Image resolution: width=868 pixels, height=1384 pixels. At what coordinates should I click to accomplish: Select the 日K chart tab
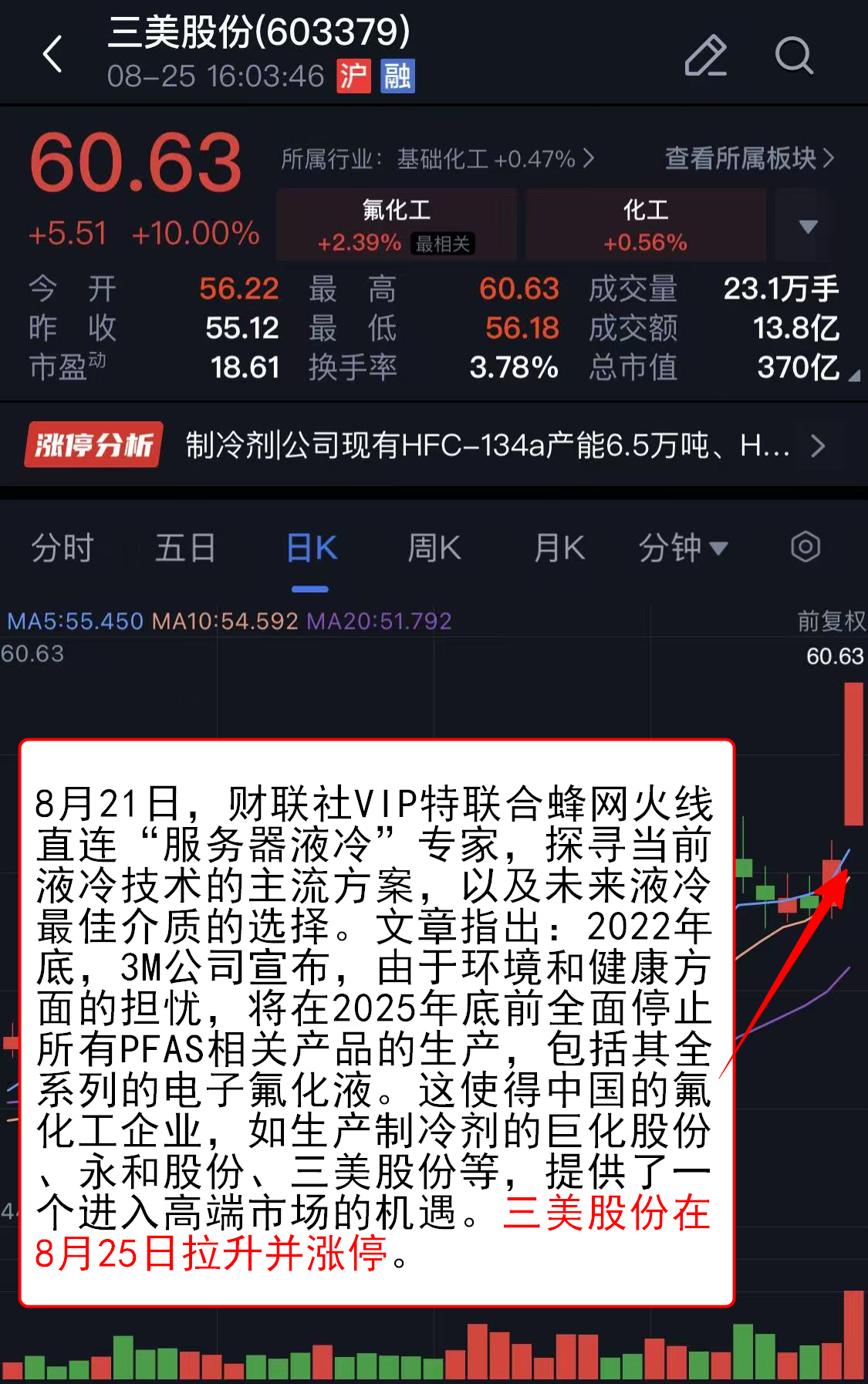coord(311,549)
